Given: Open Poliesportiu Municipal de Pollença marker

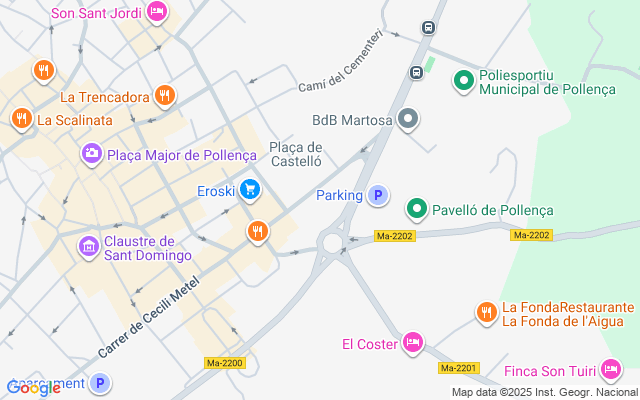Looking at the screenshot, I should (x=464, y=81).
